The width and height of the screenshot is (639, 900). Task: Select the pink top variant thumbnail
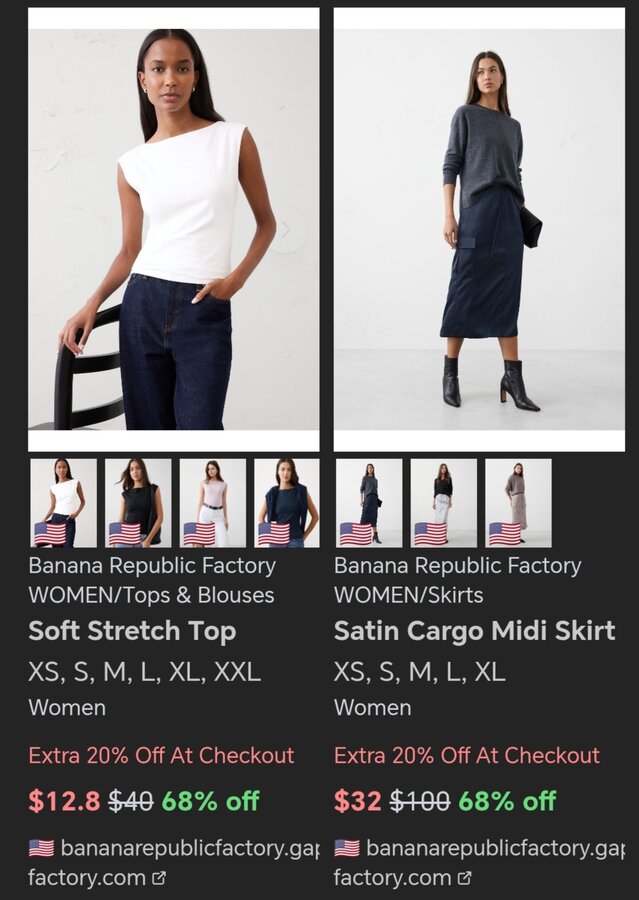click(213, 502)
